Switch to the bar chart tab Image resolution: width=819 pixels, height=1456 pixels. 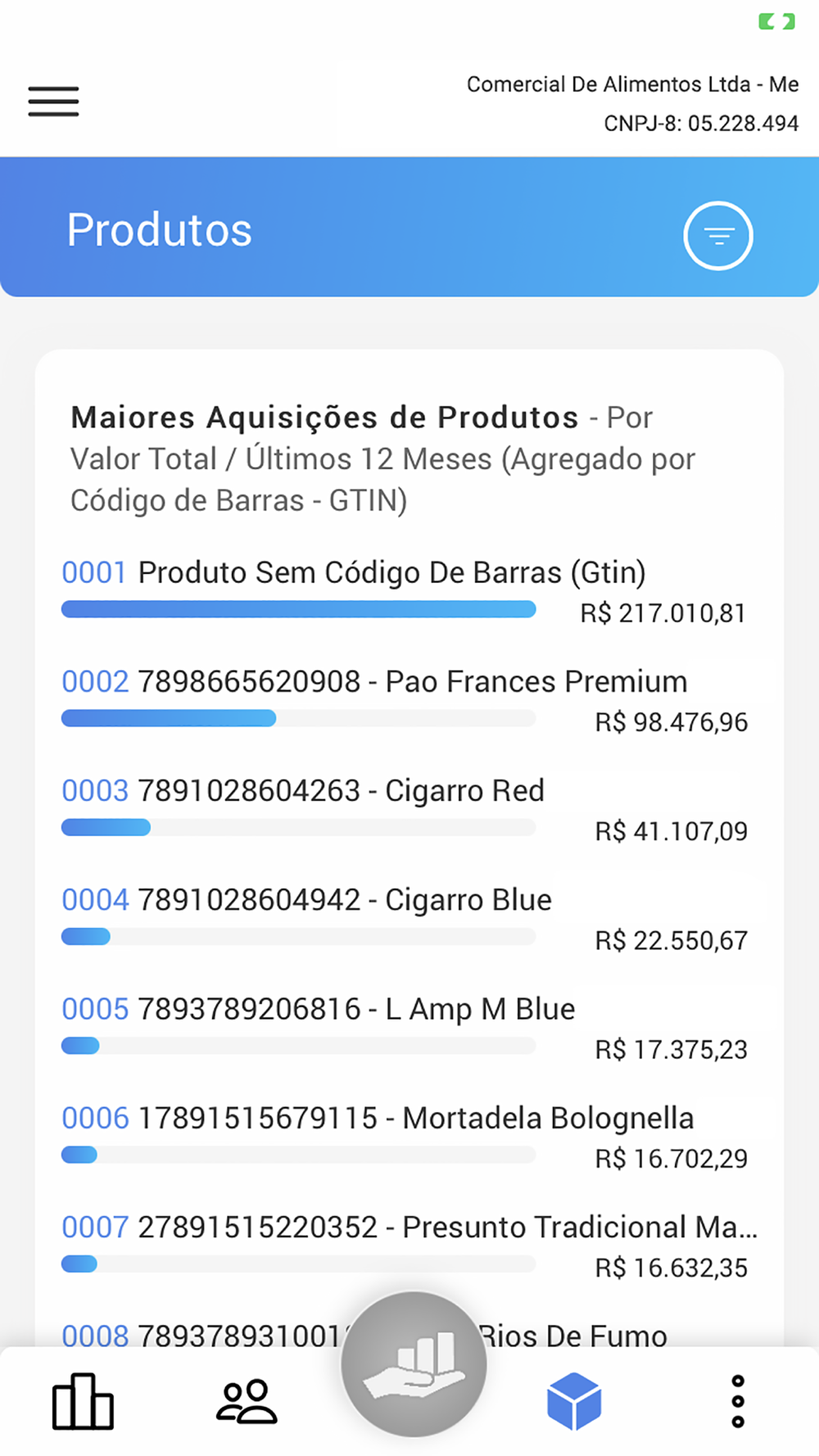[x=83, y=1401]
